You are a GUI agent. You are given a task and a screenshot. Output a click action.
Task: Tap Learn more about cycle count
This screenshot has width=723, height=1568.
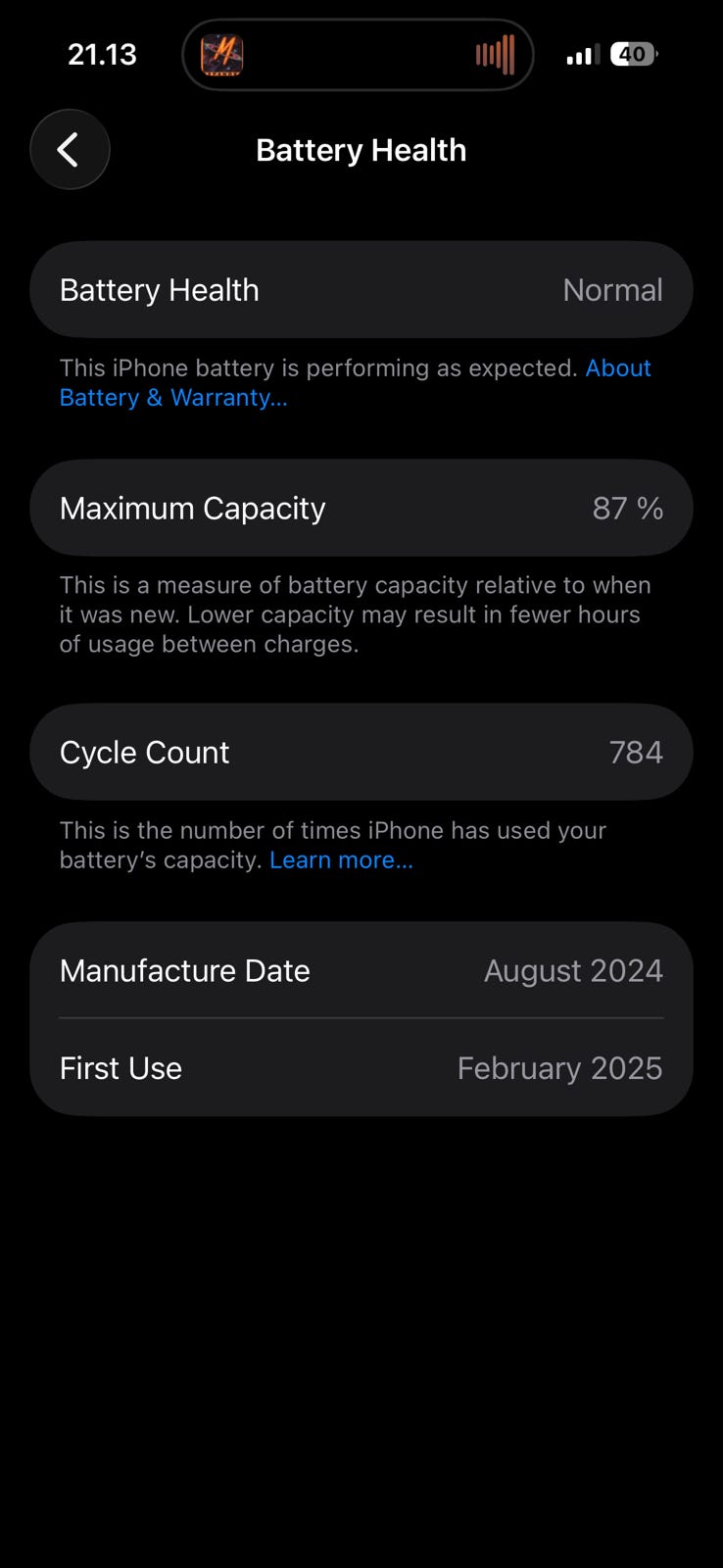(341, 859)
